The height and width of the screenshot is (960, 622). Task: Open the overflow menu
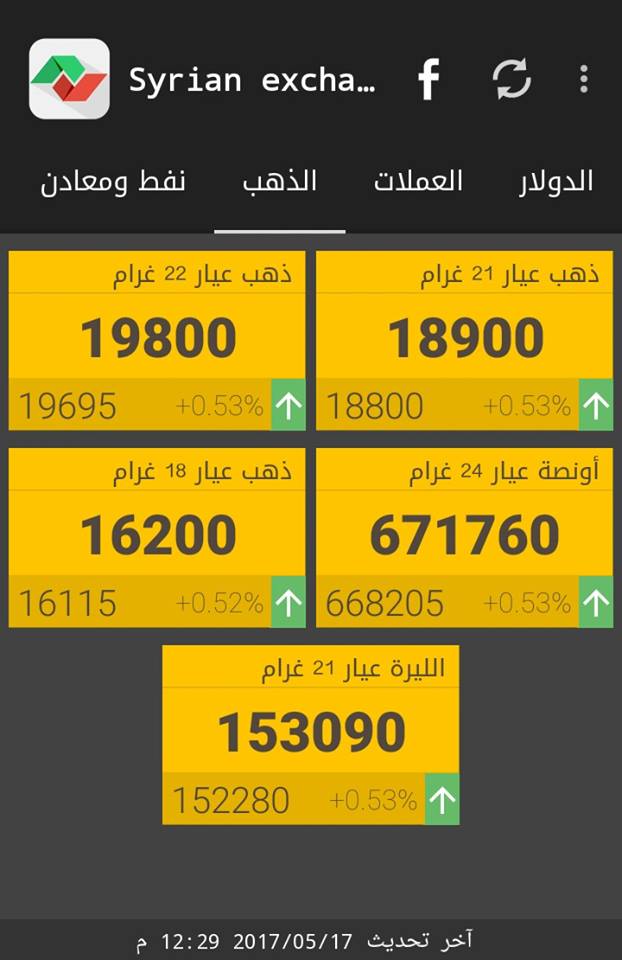pos(583,80)
